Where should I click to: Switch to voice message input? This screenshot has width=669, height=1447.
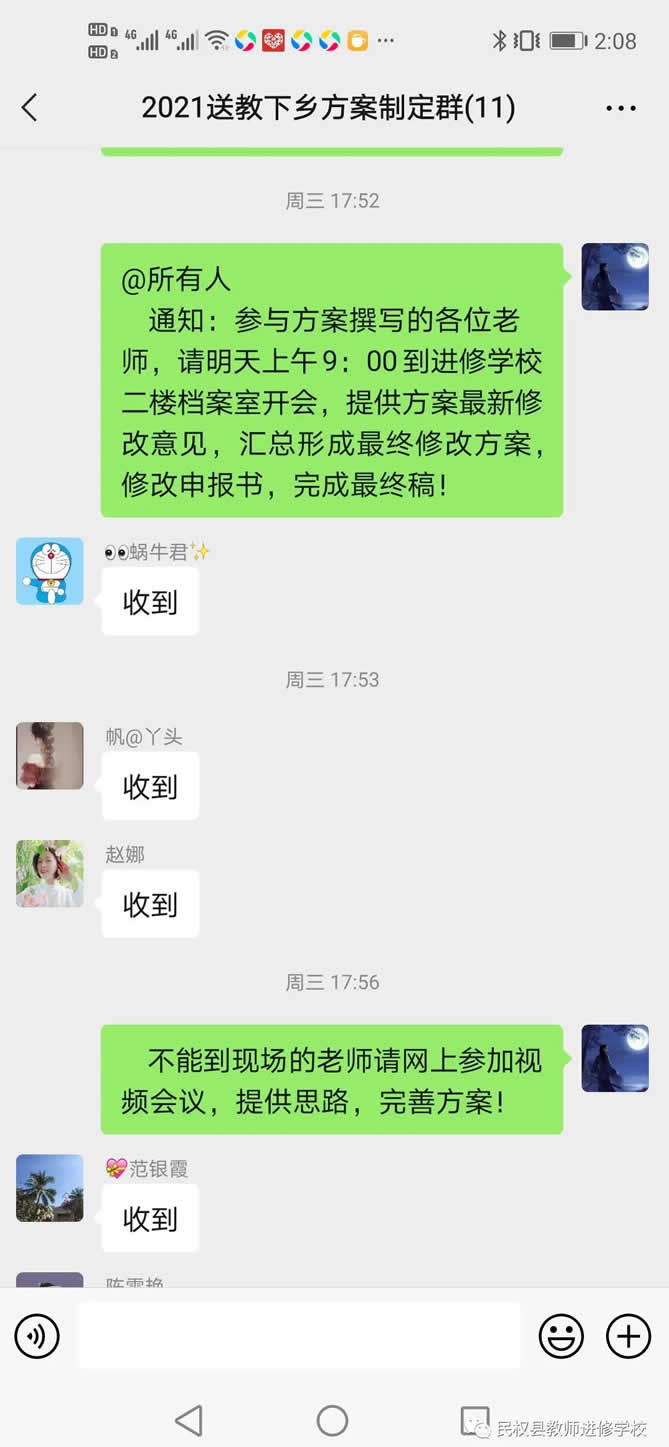pyautogui.click(x=37, y=1335)
